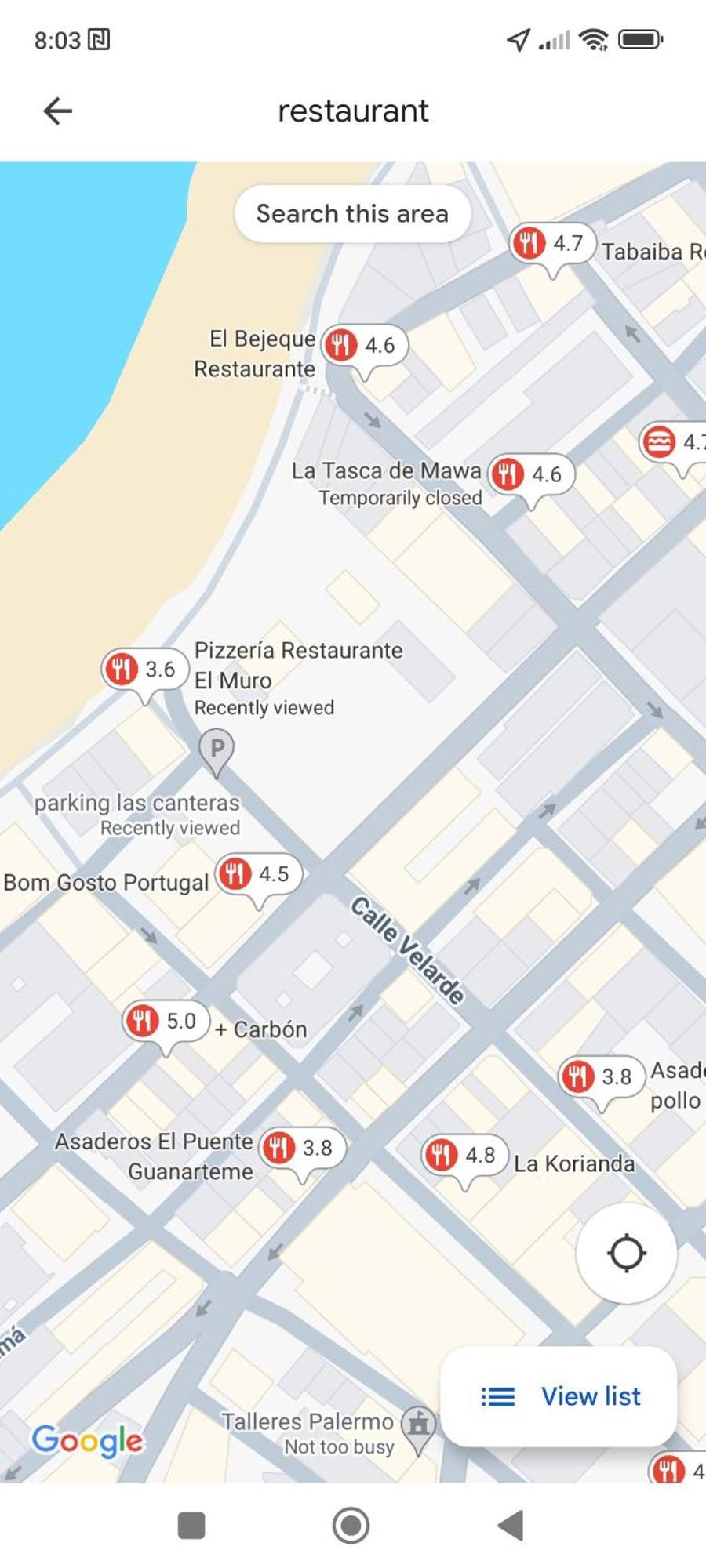706x1568 pixels.
Task: Go to home via circle button
Action: point(351,1526)
